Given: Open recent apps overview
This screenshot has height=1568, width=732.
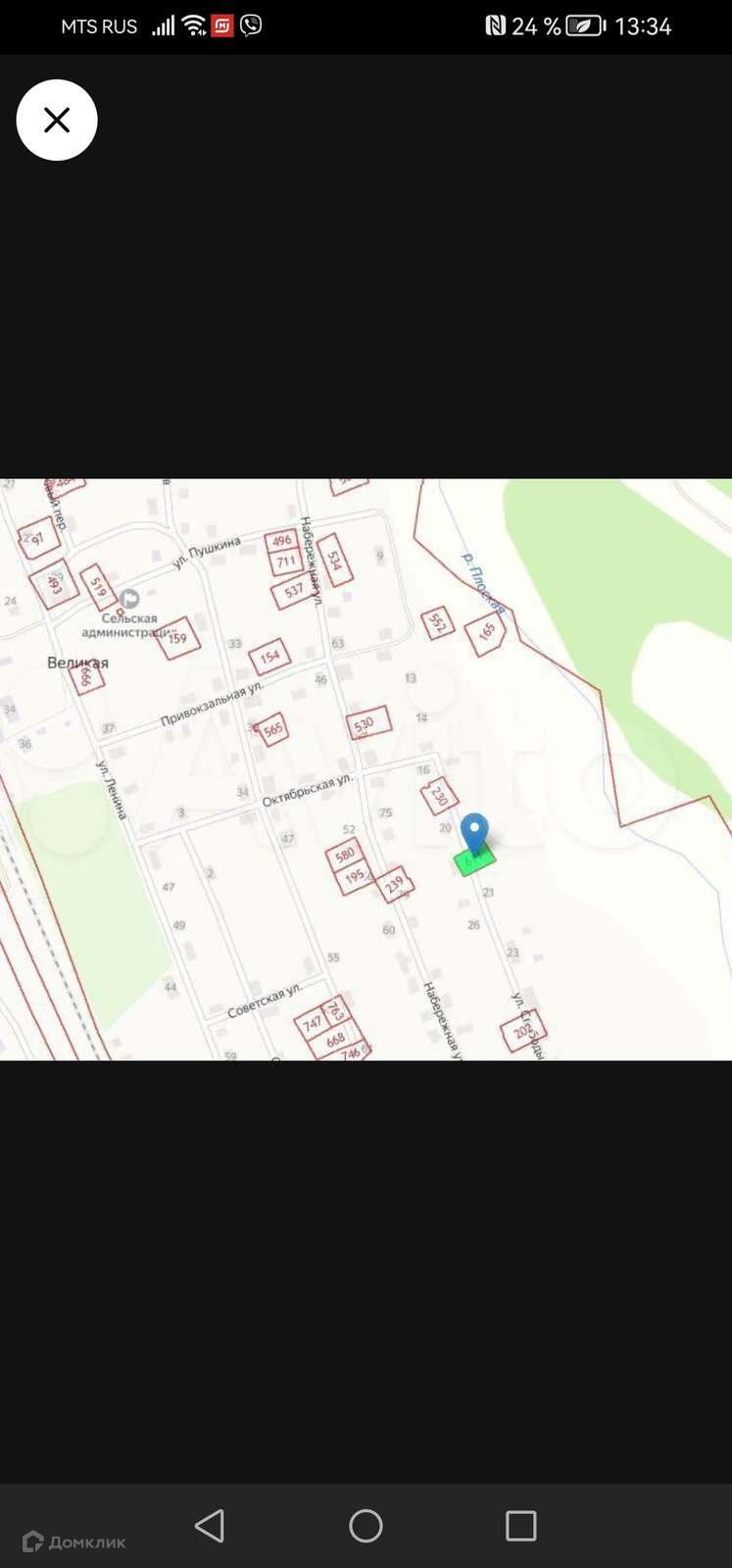Looking at the screenshot, I should (520, 1525).
